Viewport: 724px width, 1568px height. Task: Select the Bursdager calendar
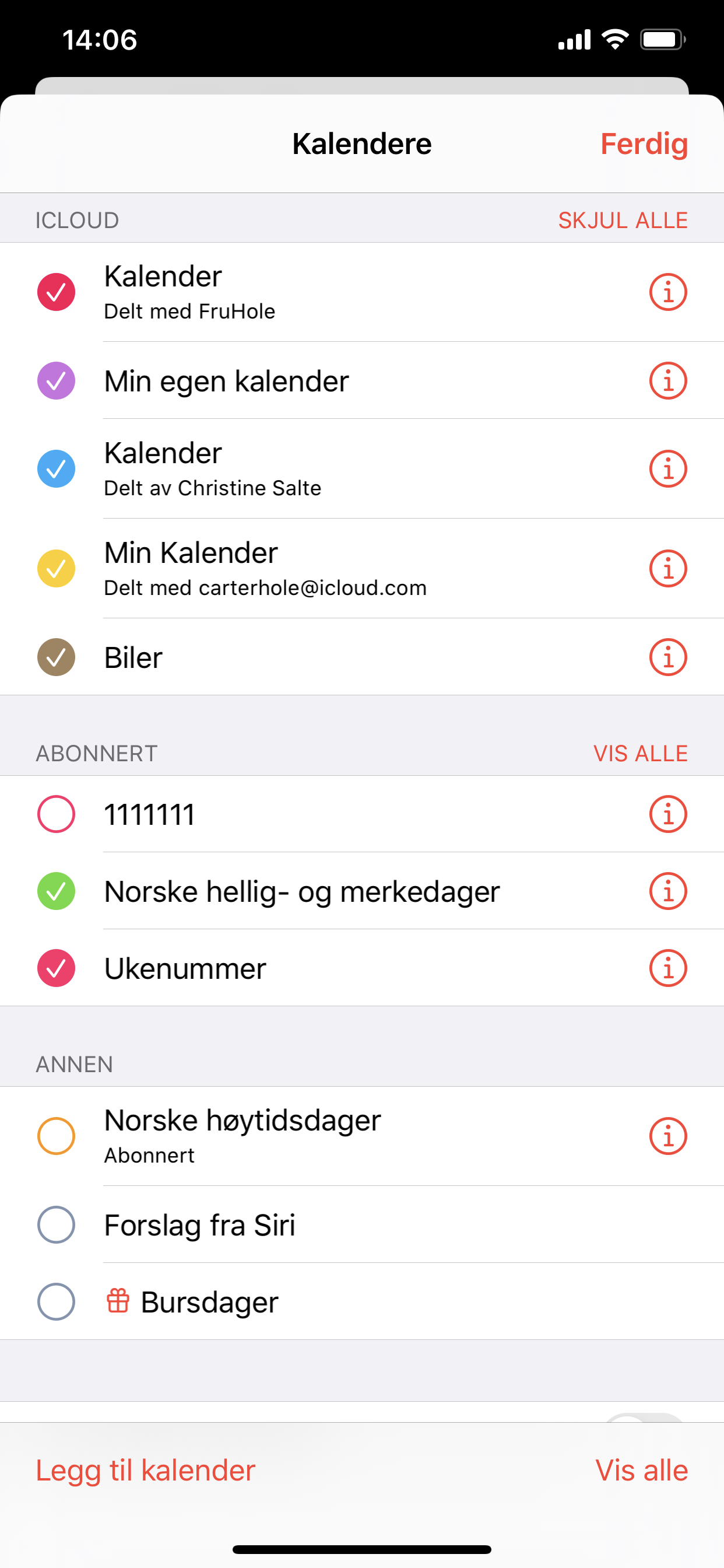[56, 1301]
